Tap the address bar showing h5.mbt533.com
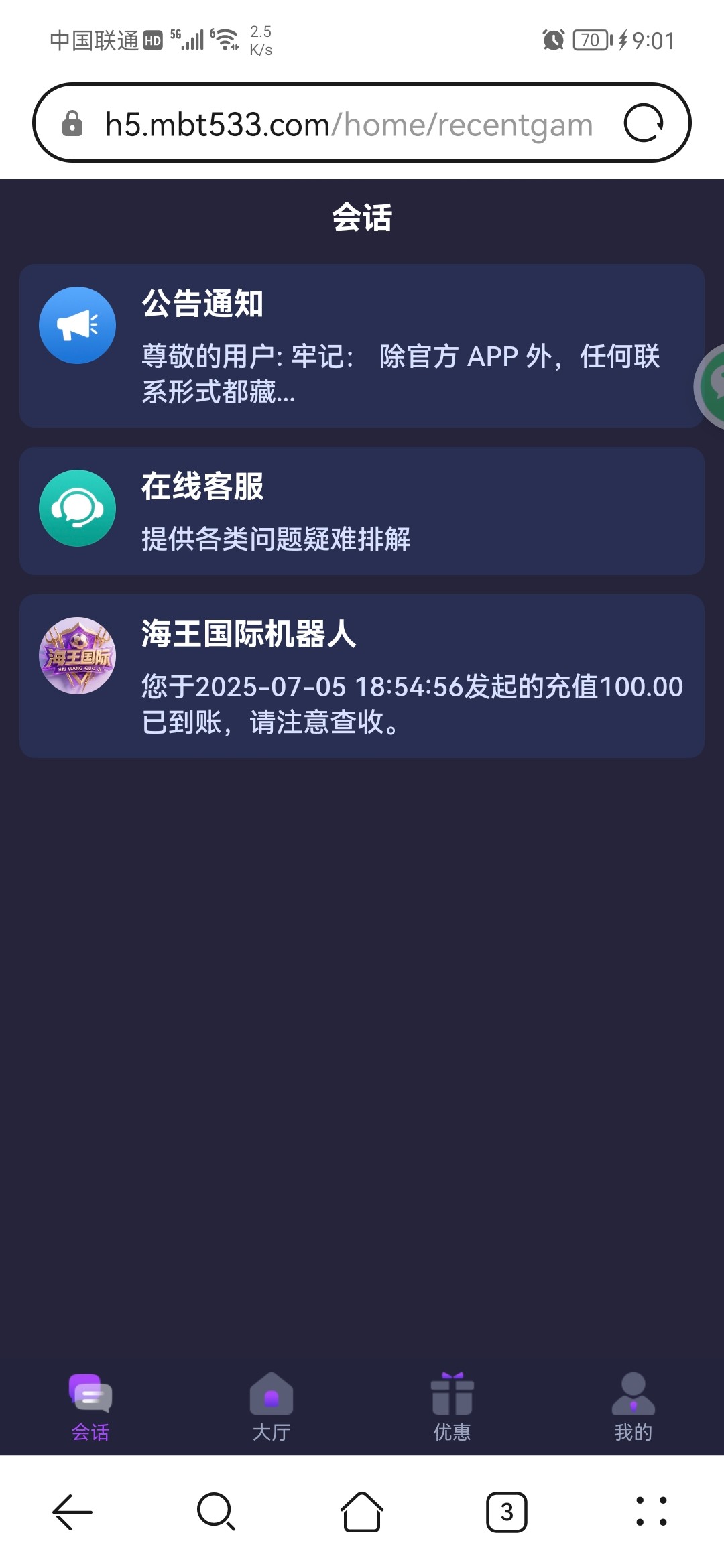The height and width of the screenshot is (1568, 724). [x=349, y=124]
